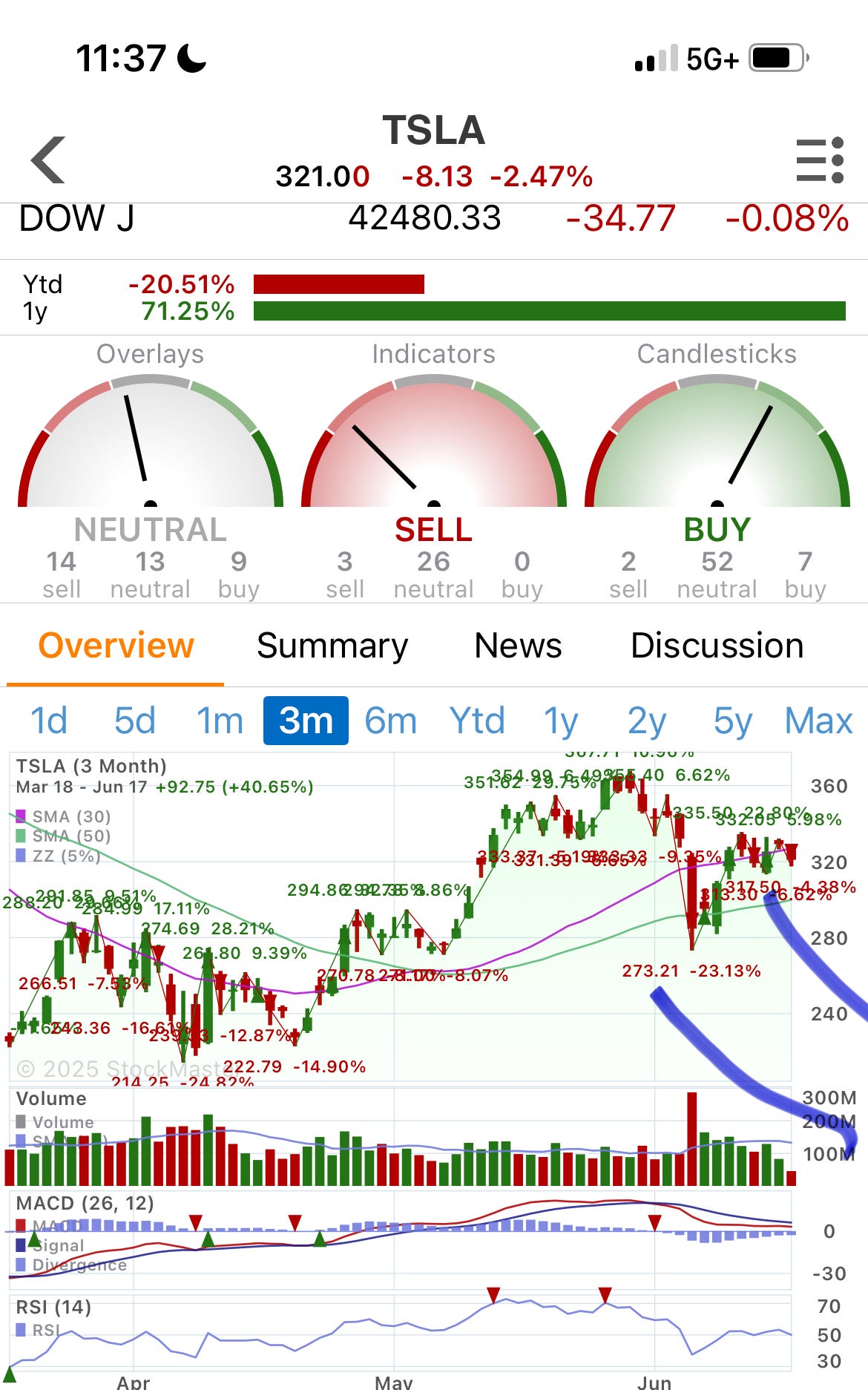Switch to the Discussion tab

[x=717, y=646]
